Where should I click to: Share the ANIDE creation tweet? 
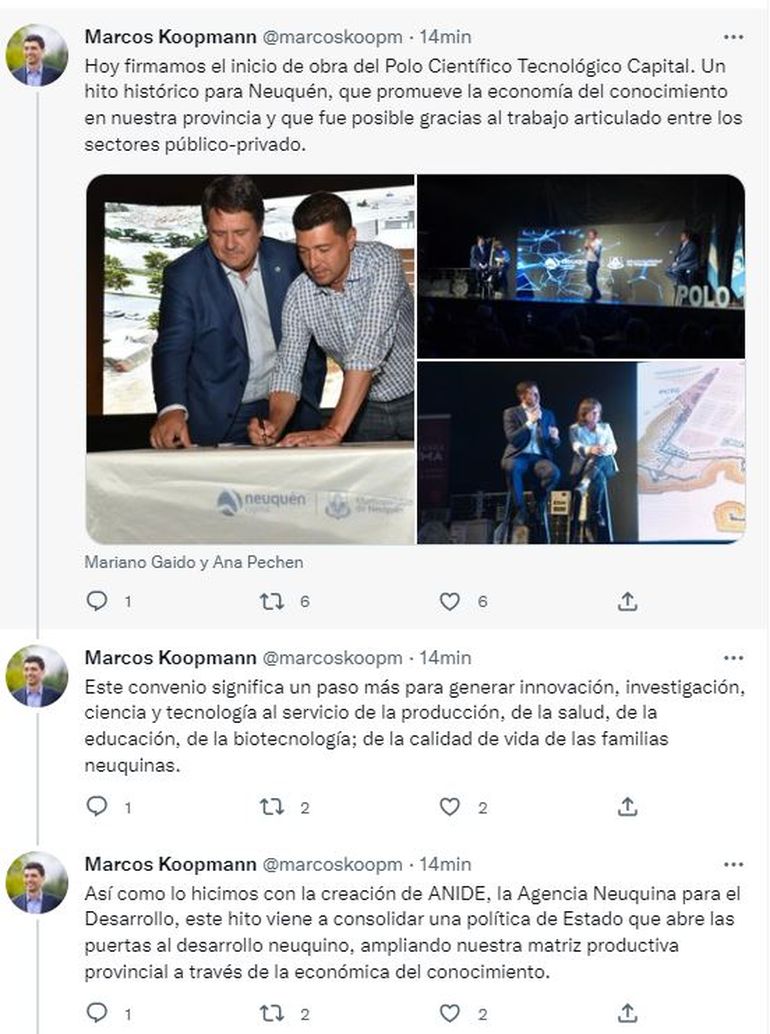(x=627, y=1013)
